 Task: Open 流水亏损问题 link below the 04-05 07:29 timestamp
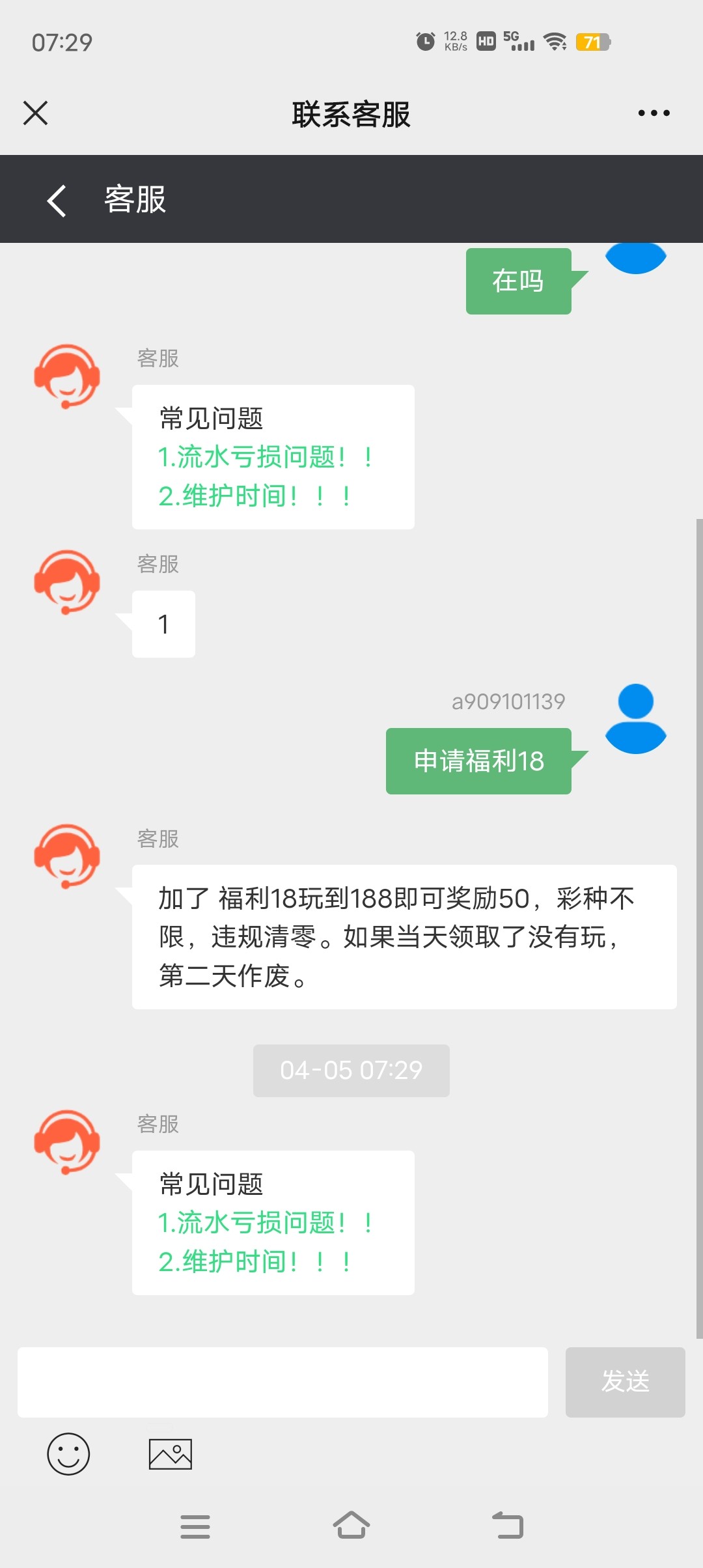pos(264,1223)
